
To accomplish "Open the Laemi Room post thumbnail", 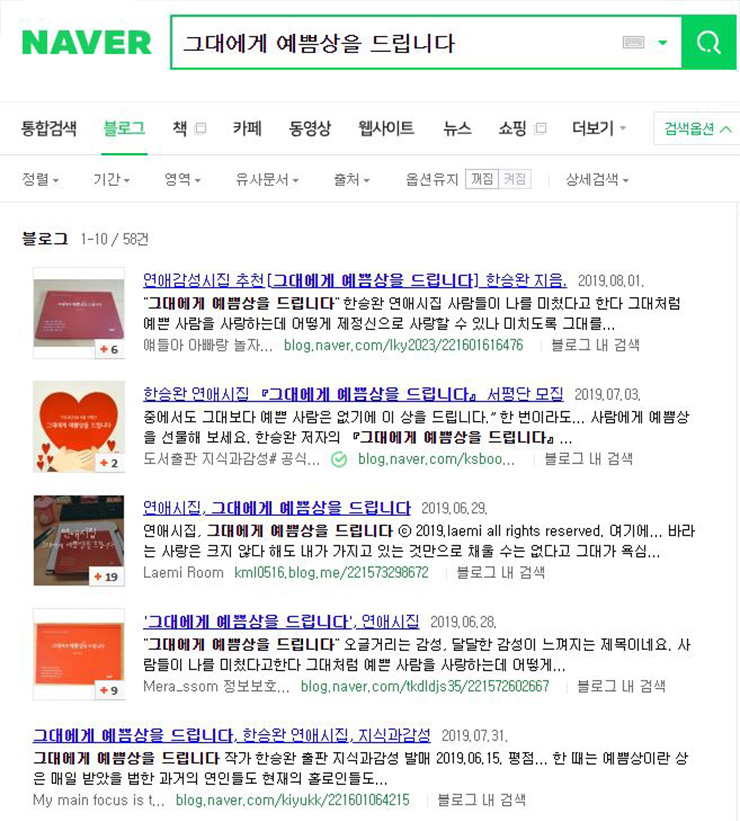I will point(79,540).
